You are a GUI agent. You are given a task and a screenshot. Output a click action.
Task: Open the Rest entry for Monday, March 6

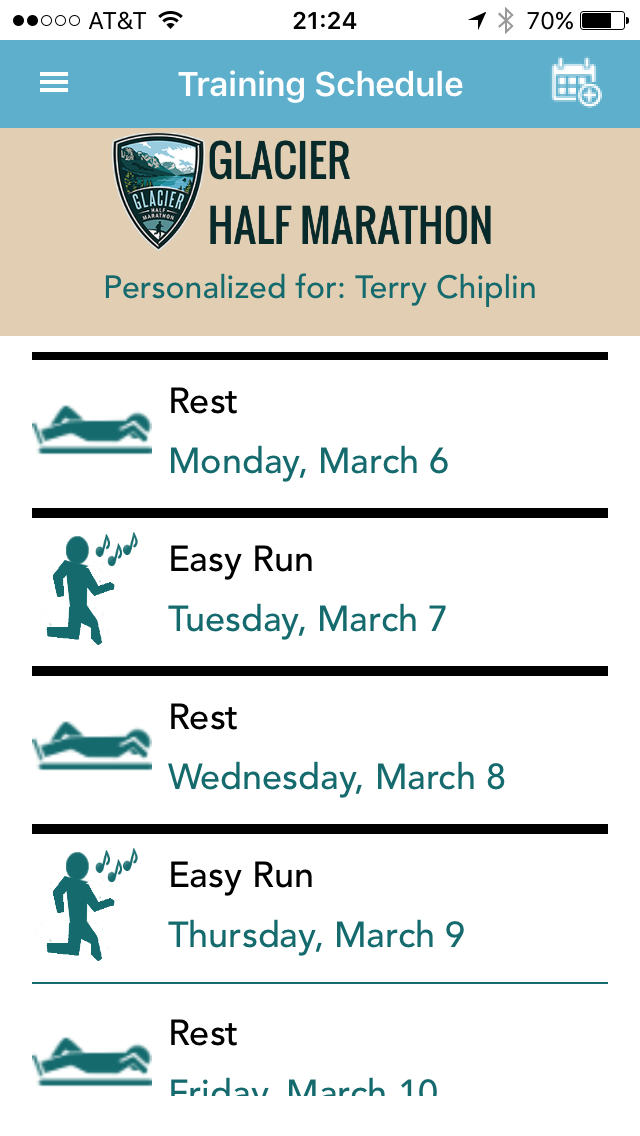pos(320,433)
